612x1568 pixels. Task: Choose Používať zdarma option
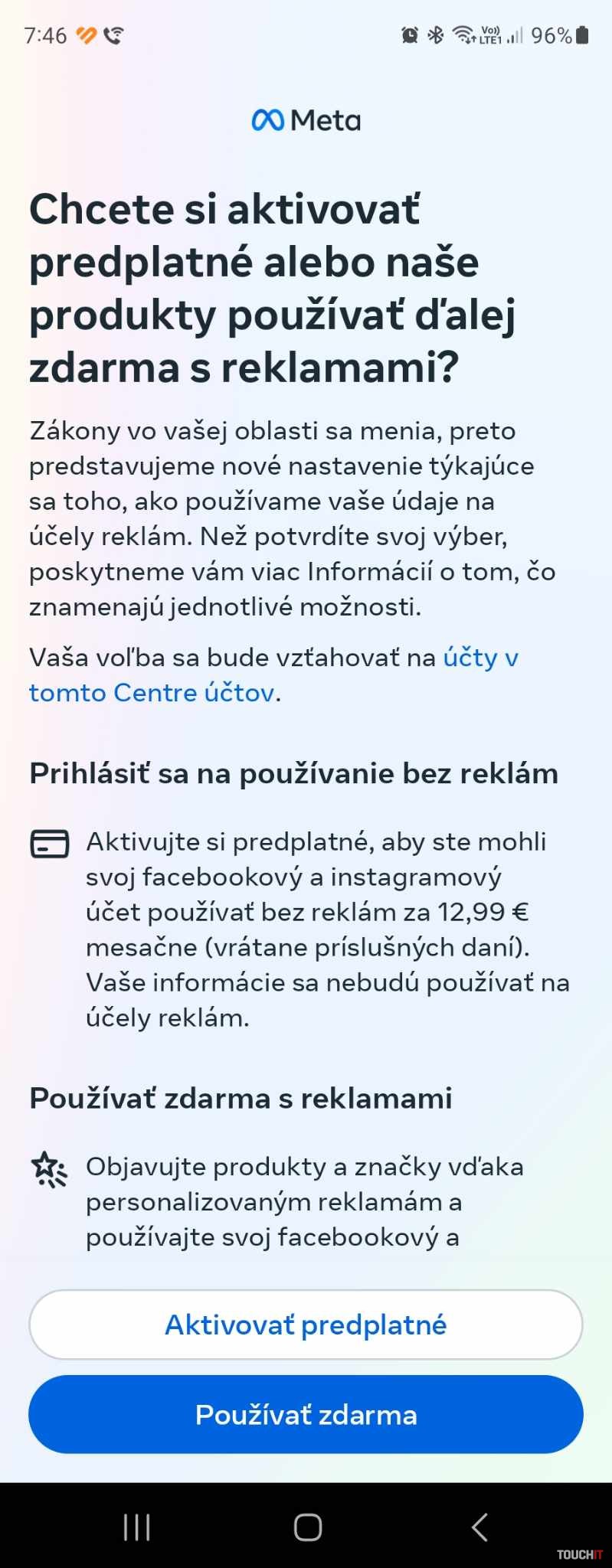306,1414
